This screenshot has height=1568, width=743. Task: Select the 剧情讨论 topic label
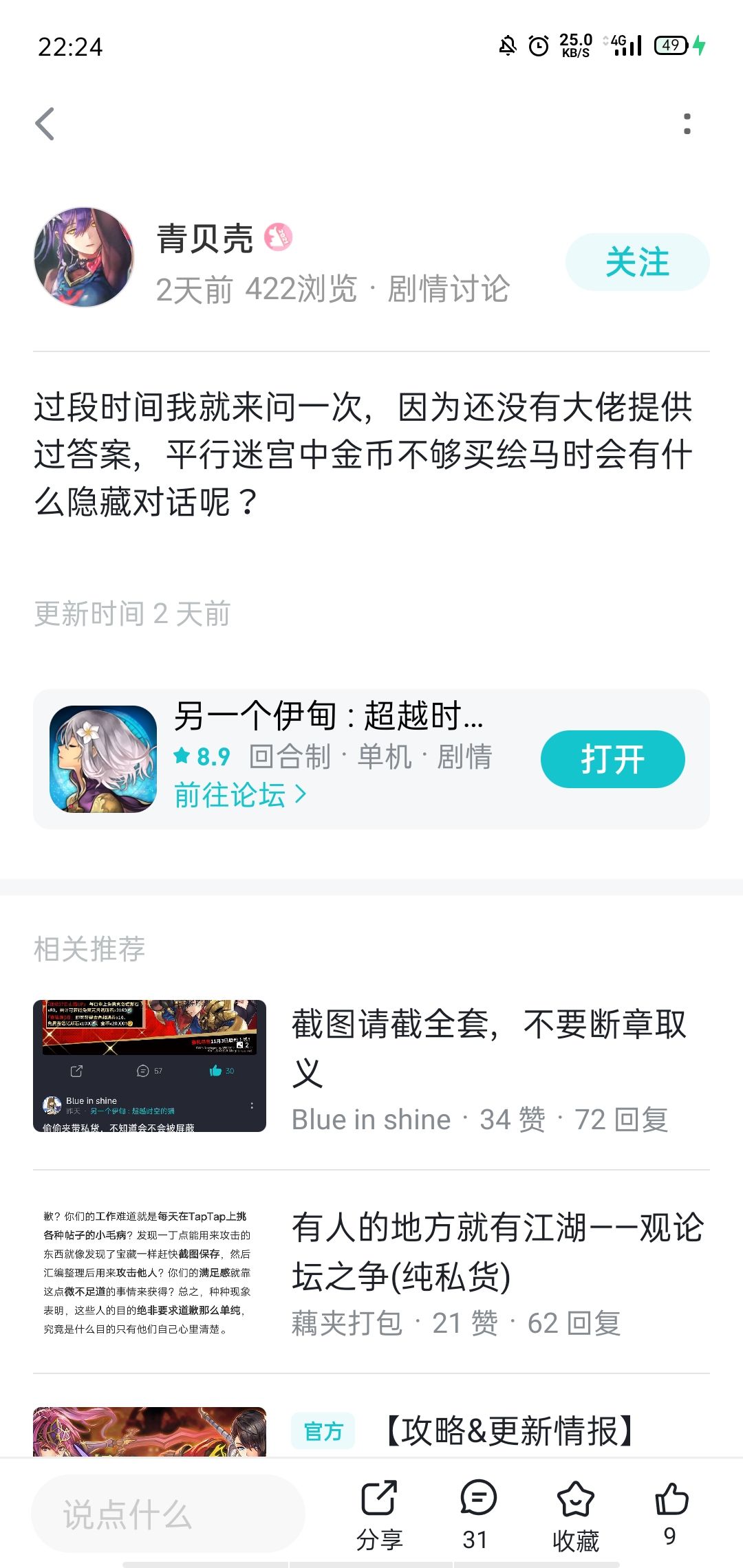[x=451, y=290]
